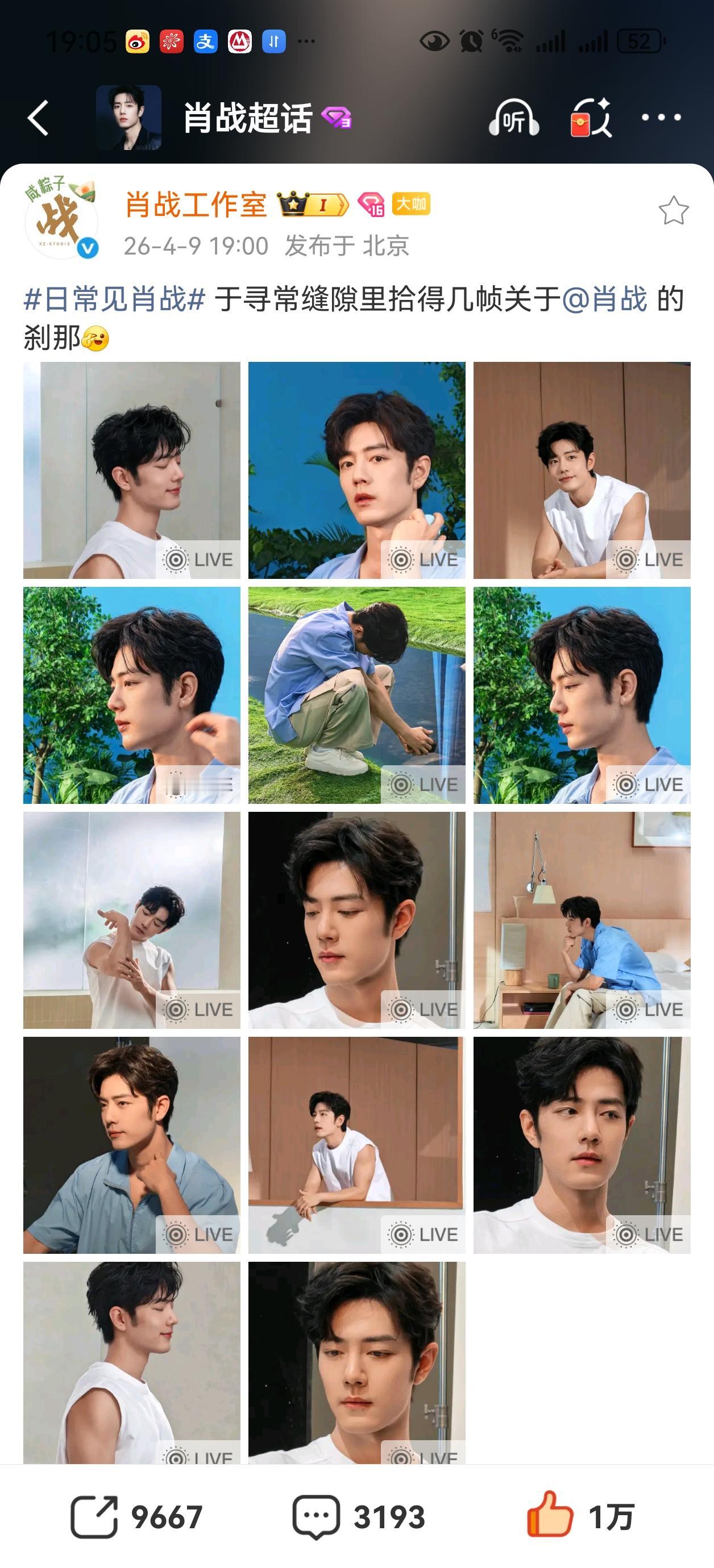The height and width of the screenshot is (1568, 714).
Task: Repost the post showing 9667
Action: (x=136, y=1517)
